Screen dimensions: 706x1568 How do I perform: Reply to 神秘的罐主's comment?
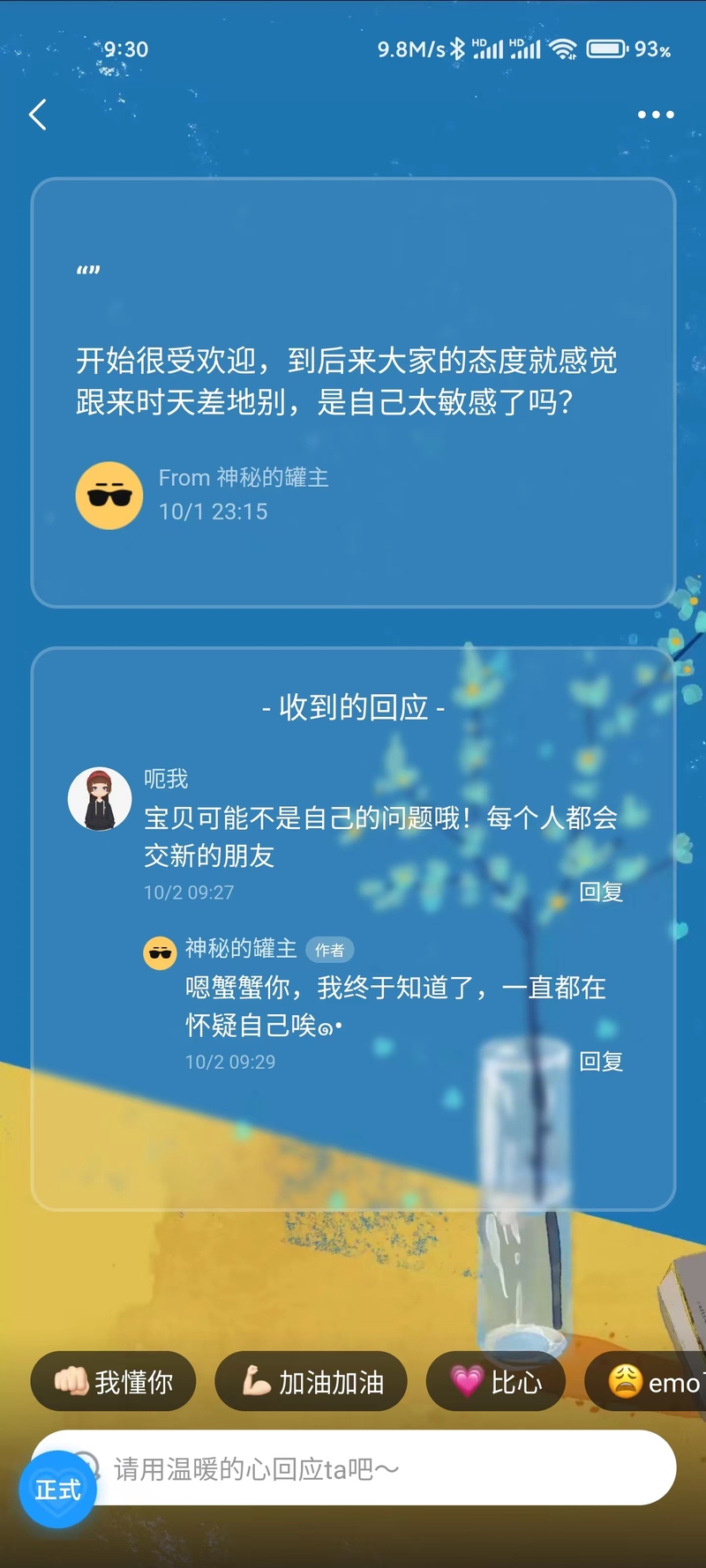tap(600, 1061)
